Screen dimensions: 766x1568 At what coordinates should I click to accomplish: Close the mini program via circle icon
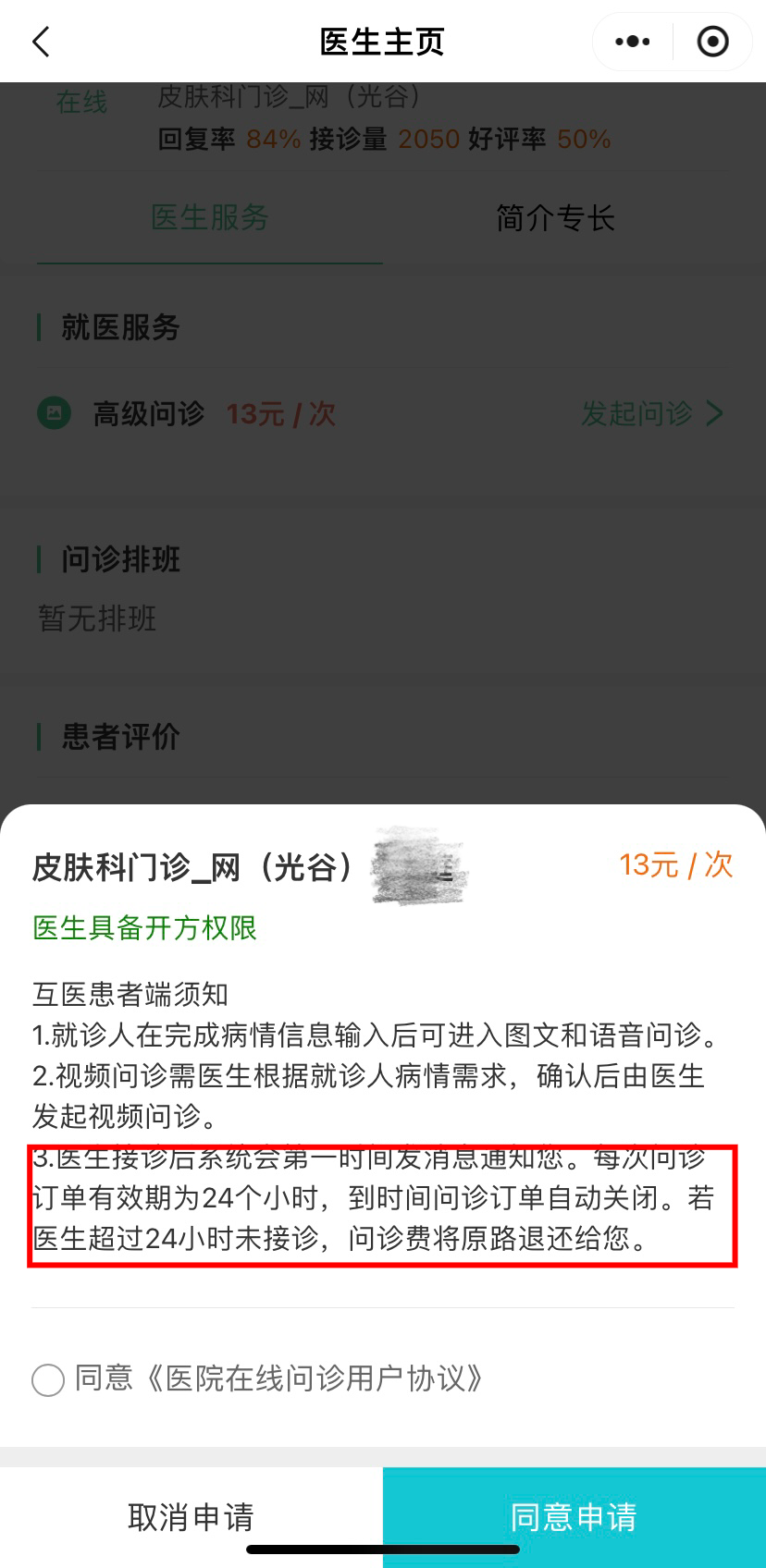pos(712,42)
